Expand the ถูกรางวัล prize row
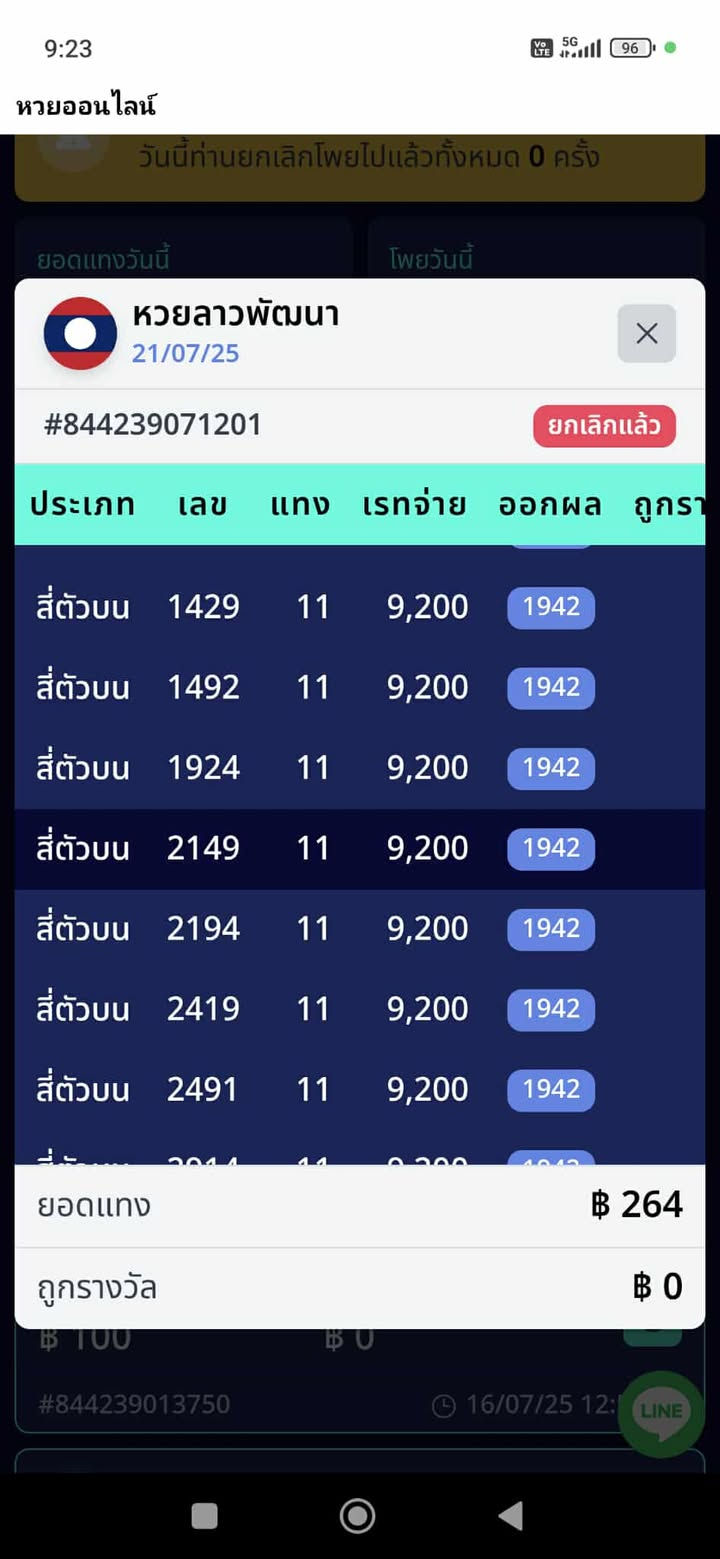 coord(360,1287)
